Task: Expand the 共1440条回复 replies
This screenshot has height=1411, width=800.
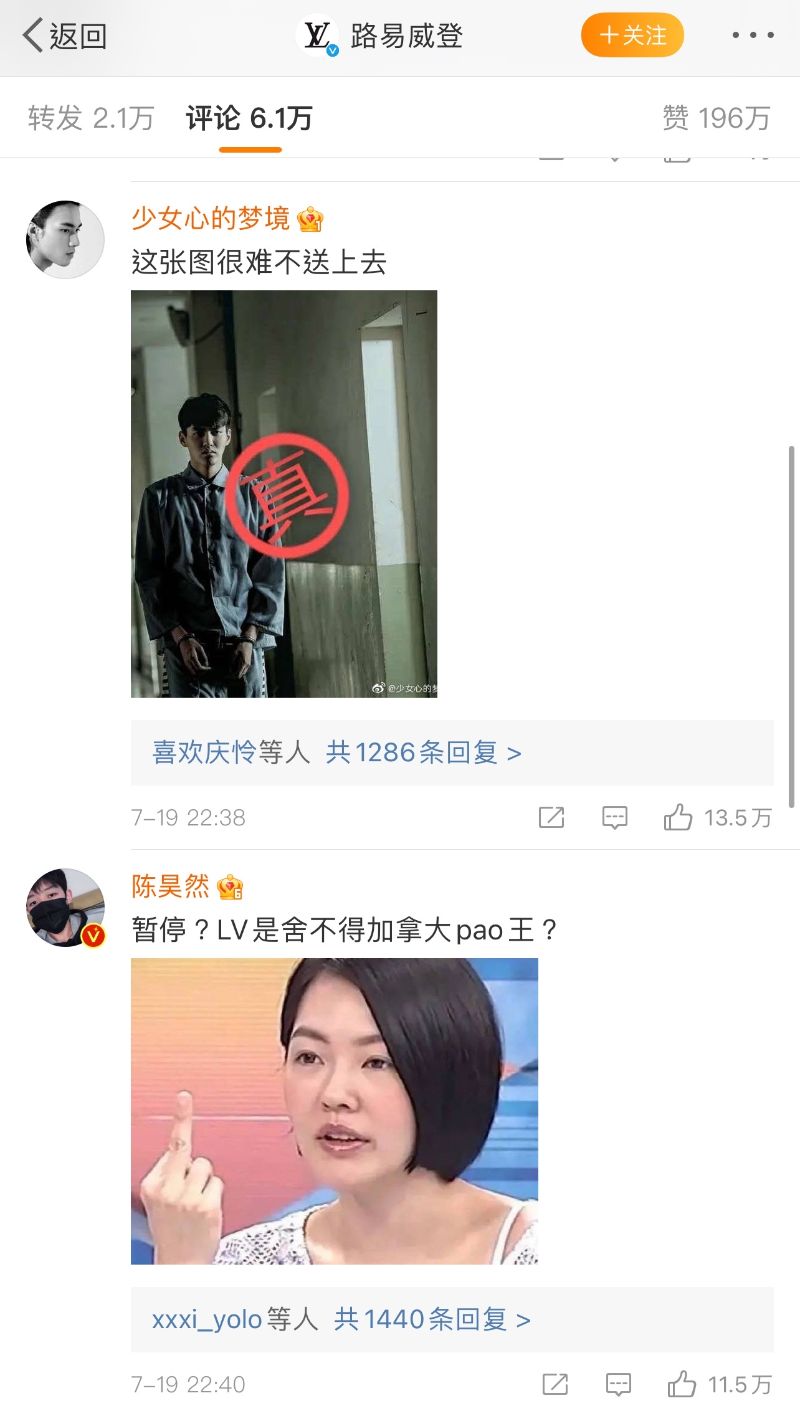Action: click(431, 1319)
